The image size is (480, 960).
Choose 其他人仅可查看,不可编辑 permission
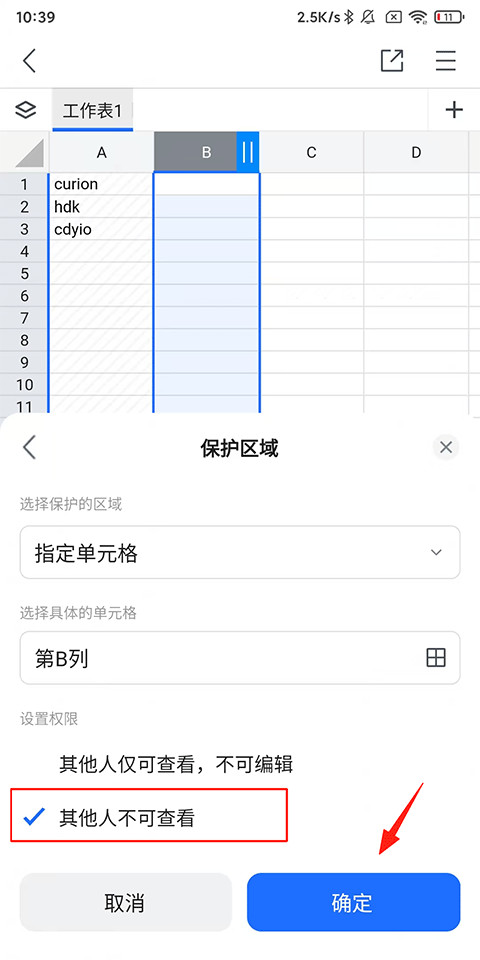(x=176, y=764)
